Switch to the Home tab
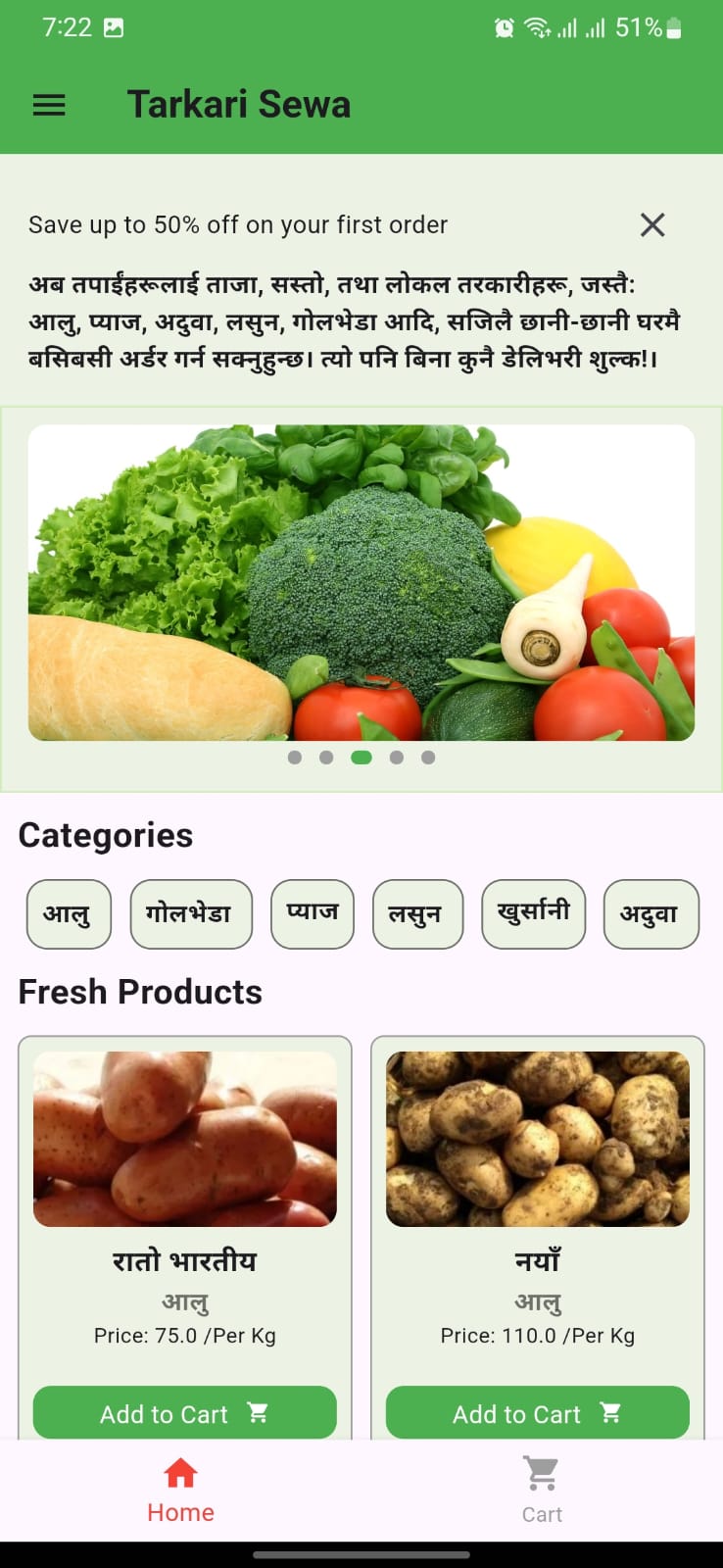723x1568 pixels. click(x=180, y=1490)
